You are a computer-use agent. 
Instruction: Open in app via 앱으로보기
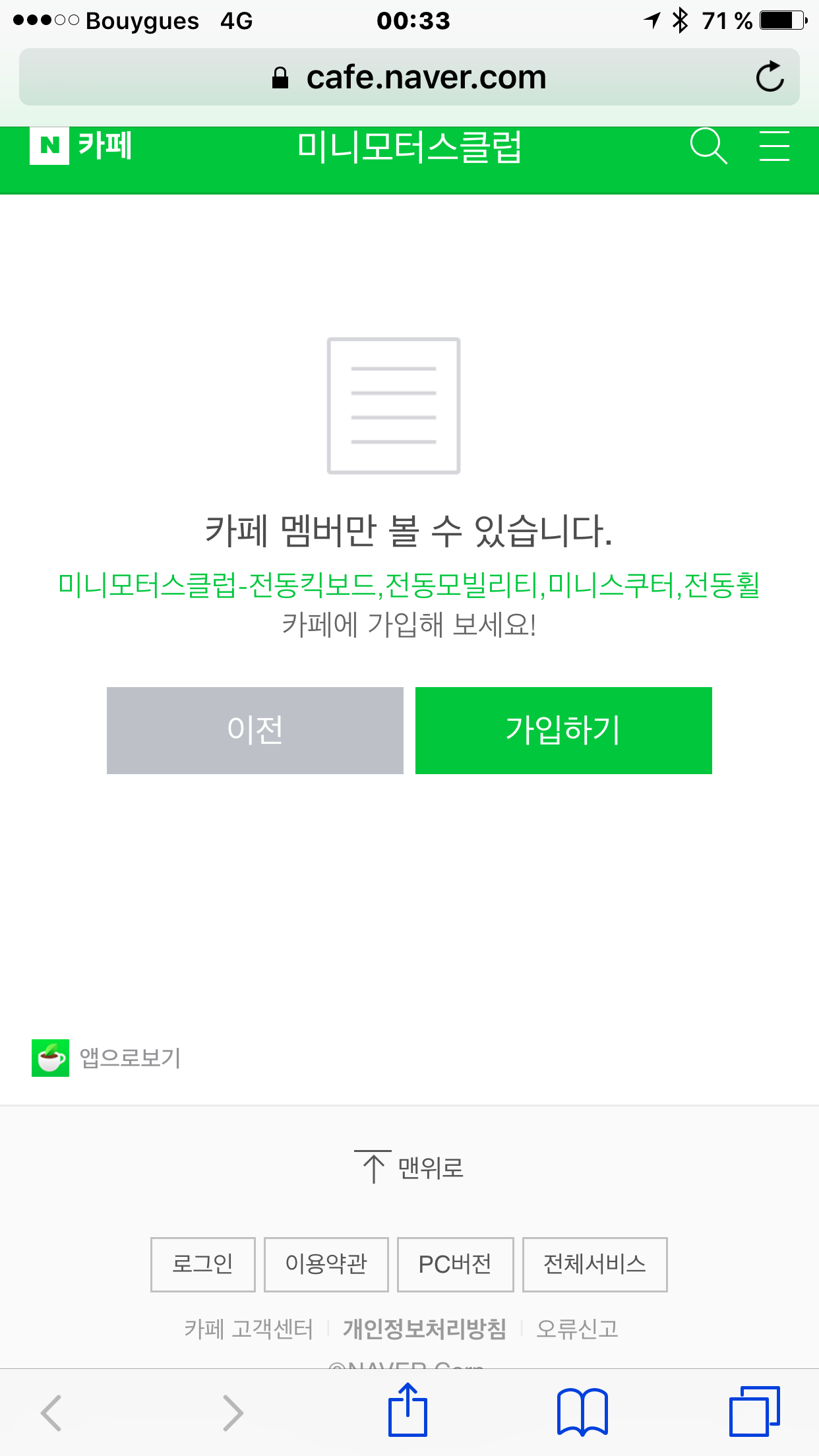point(106,1058)
